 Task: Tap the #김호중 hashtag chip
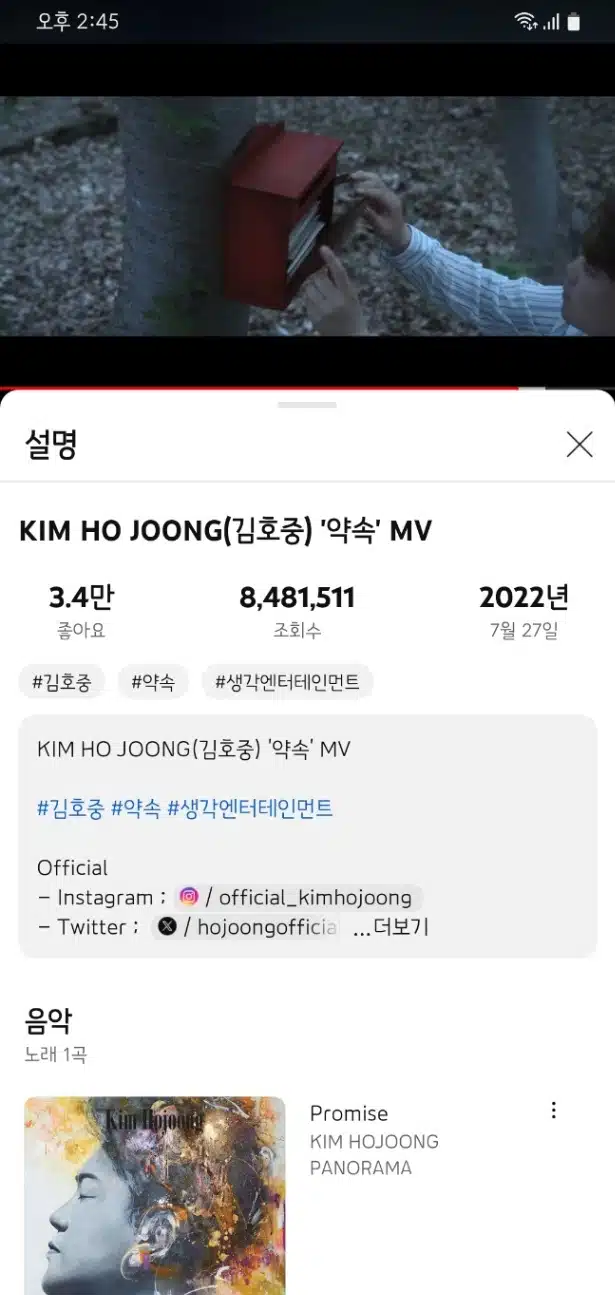[62, 682]
